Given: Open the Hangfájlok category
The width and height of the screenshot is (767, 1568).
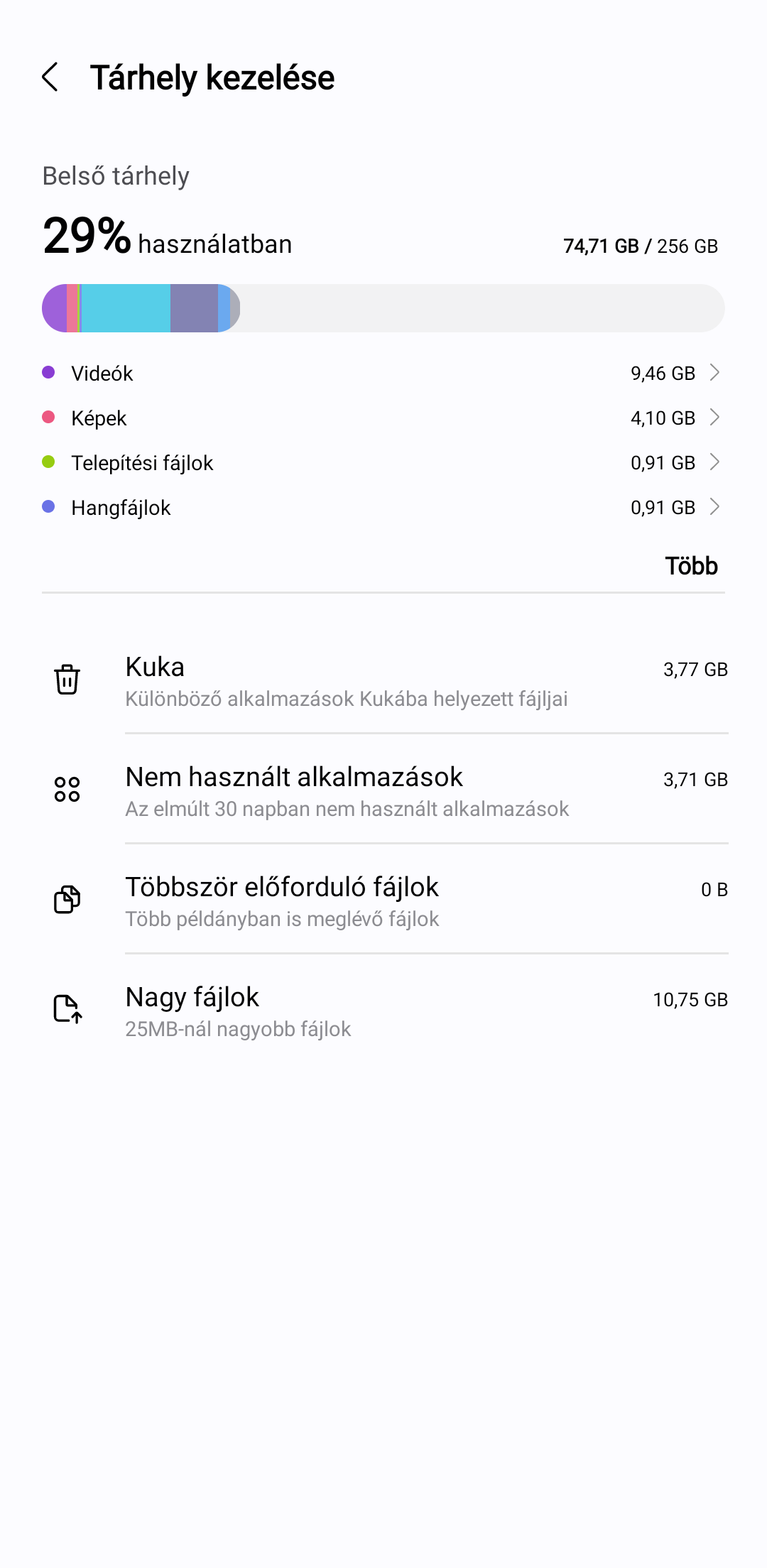Looking at the screenshot, I should [x=383, y=507].
